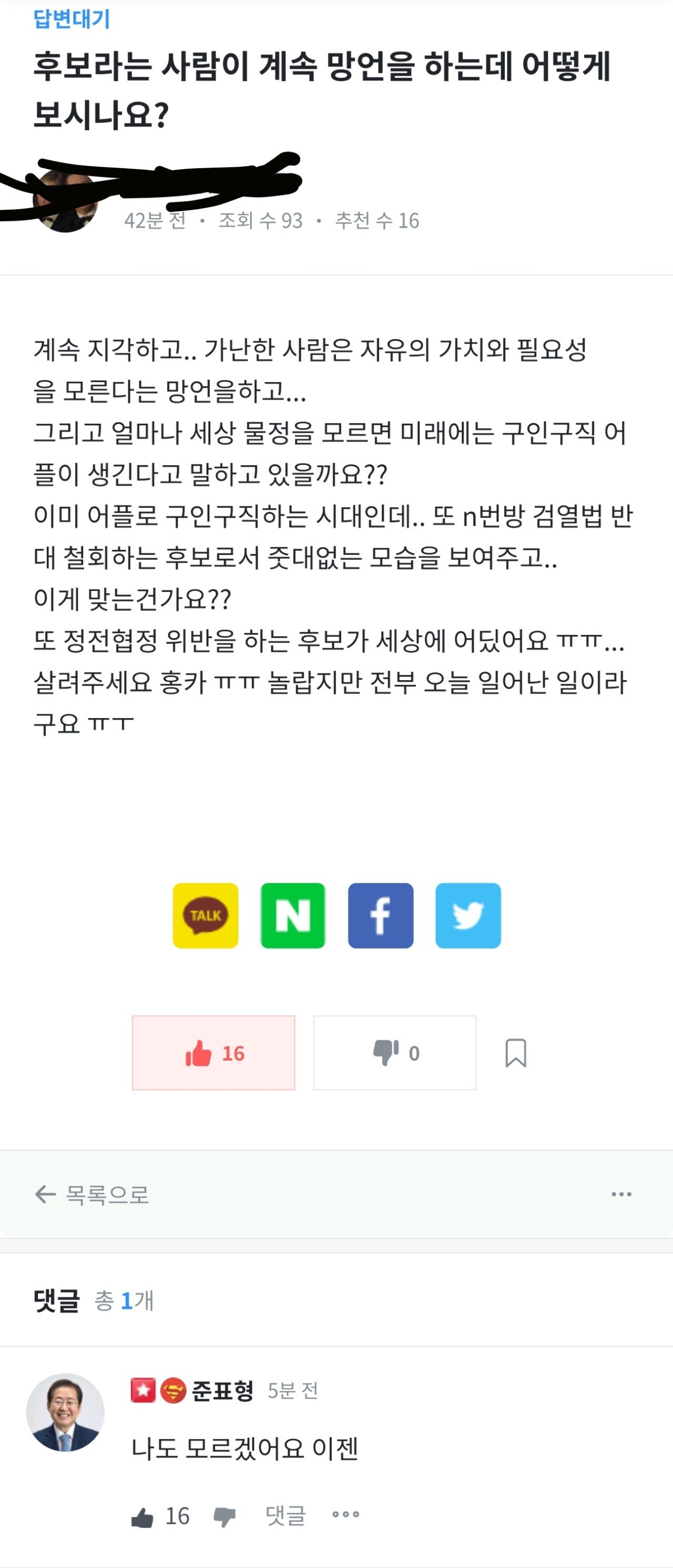This screenshot has width=673, height=1568.
Task: Go back to the list via 목록으로
Action: click(x=92, y=1194)
